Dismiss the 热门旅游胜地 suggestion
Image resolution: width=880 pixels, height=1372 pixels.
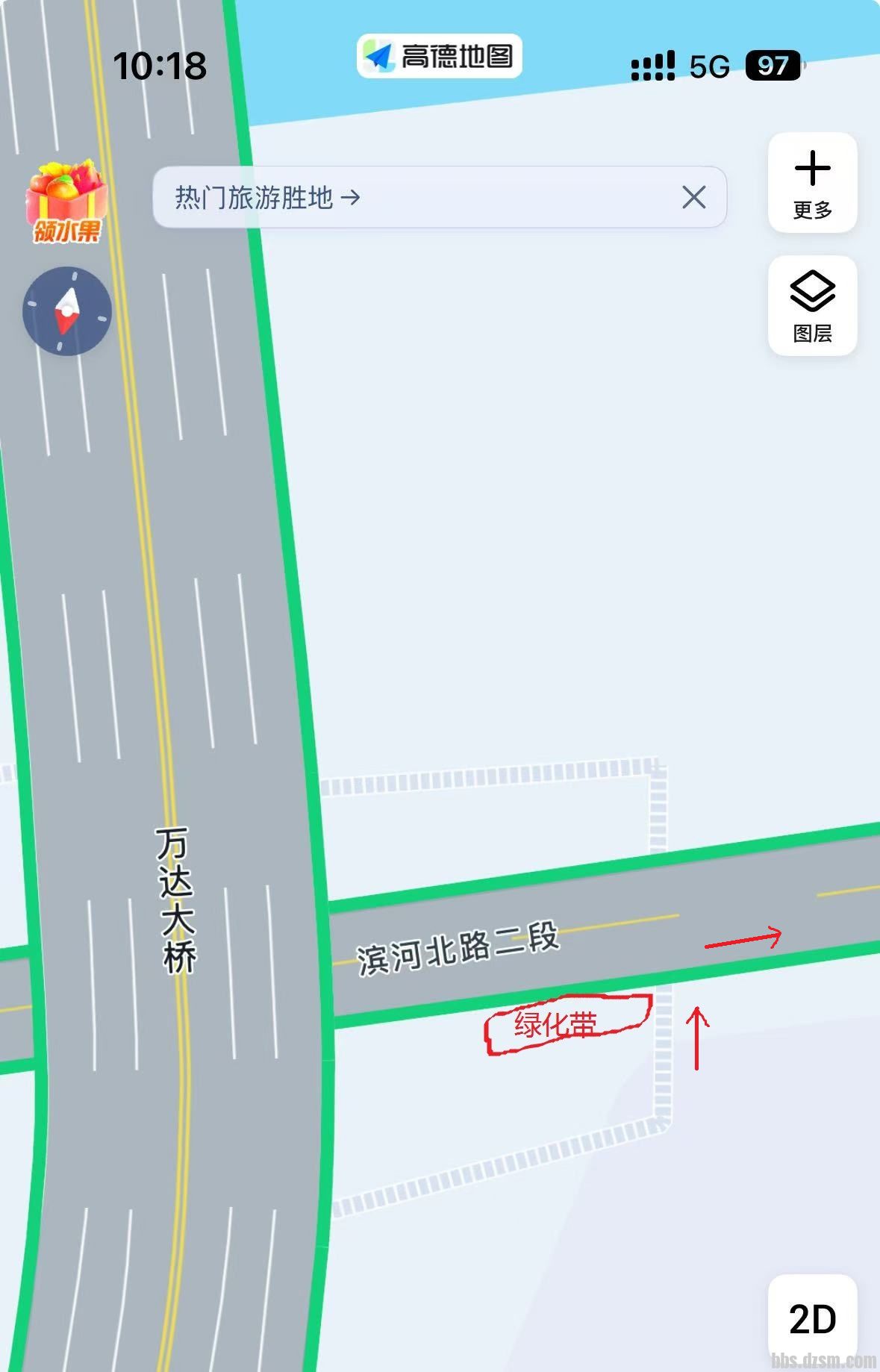pos(693,198)
